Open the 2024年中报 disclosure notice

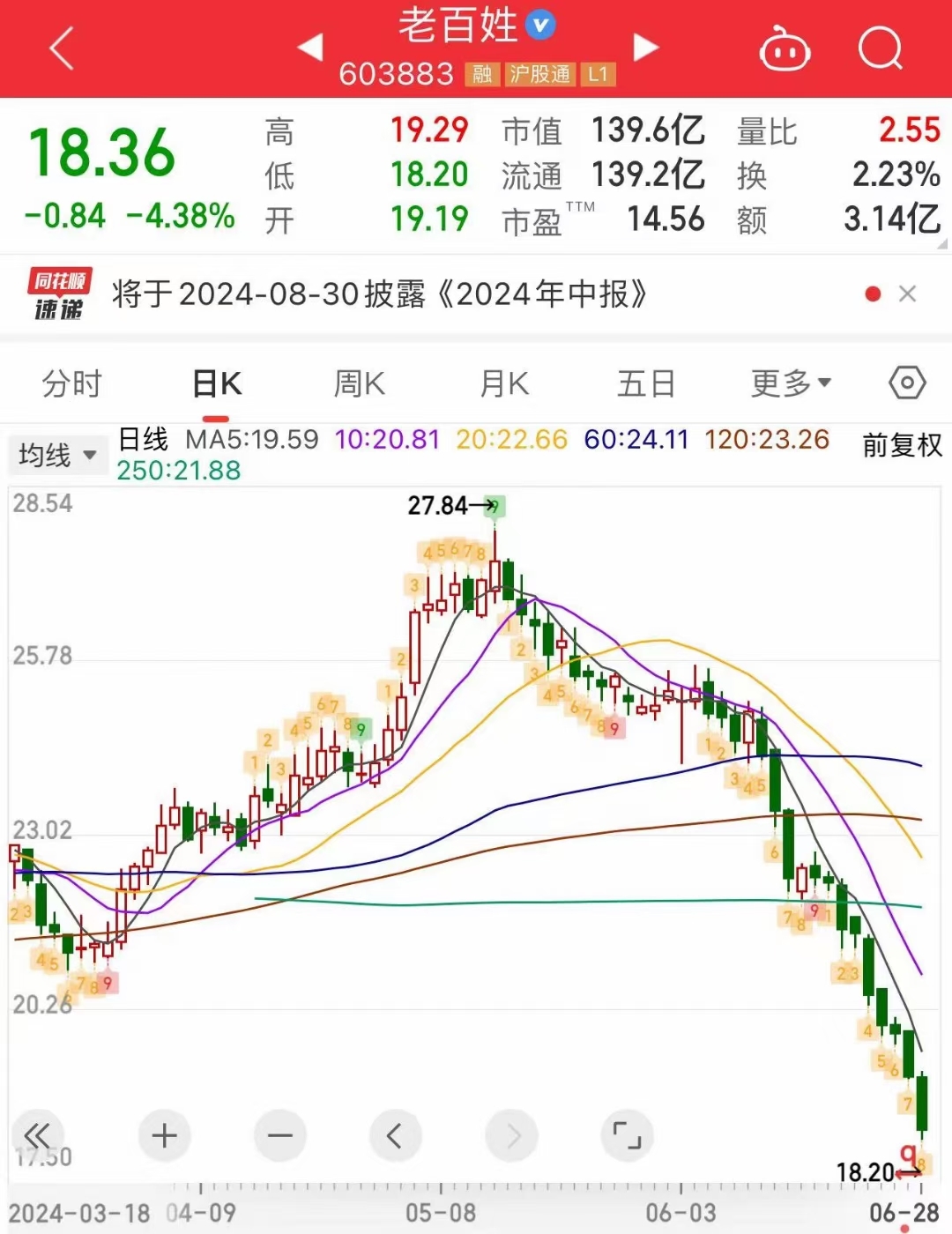tap(379, 294)
